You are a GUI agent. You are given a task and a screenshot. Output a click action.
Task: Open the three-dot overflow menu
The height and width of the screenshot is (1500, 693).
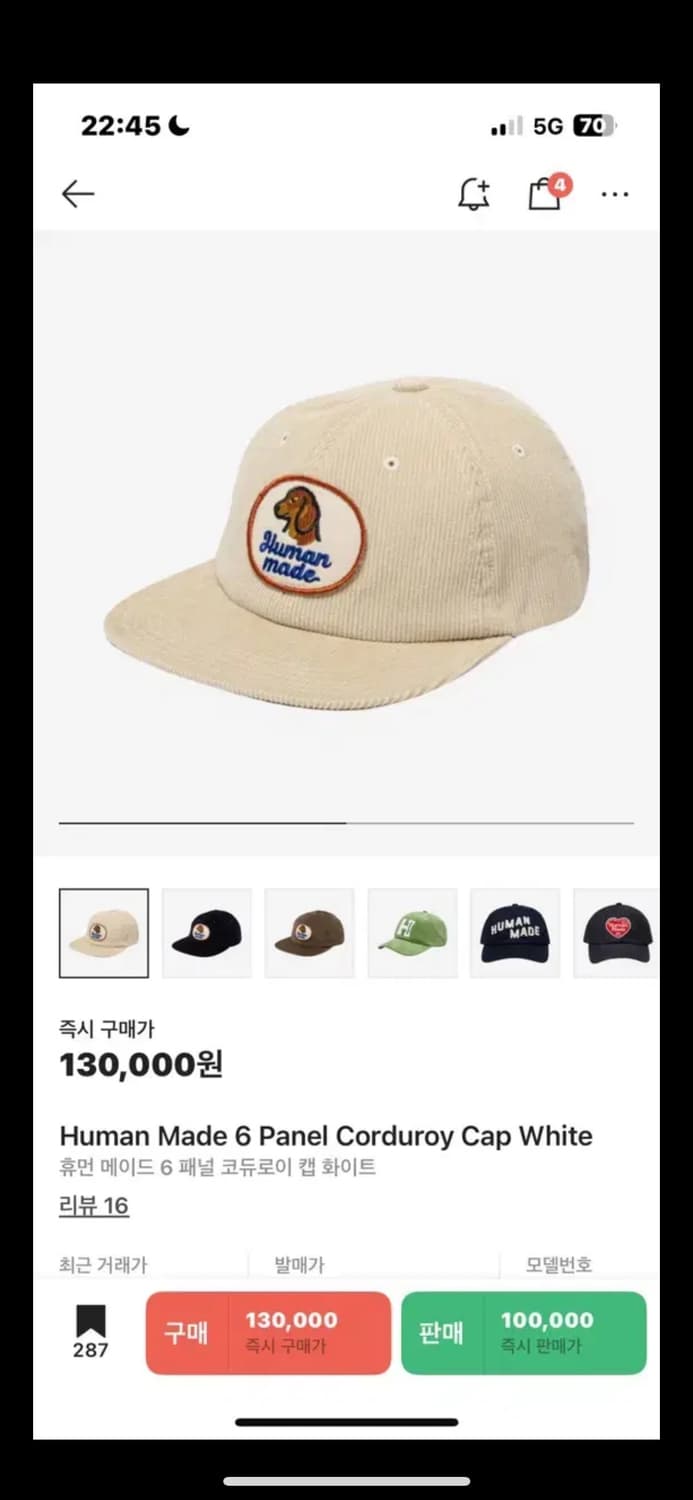615,194
